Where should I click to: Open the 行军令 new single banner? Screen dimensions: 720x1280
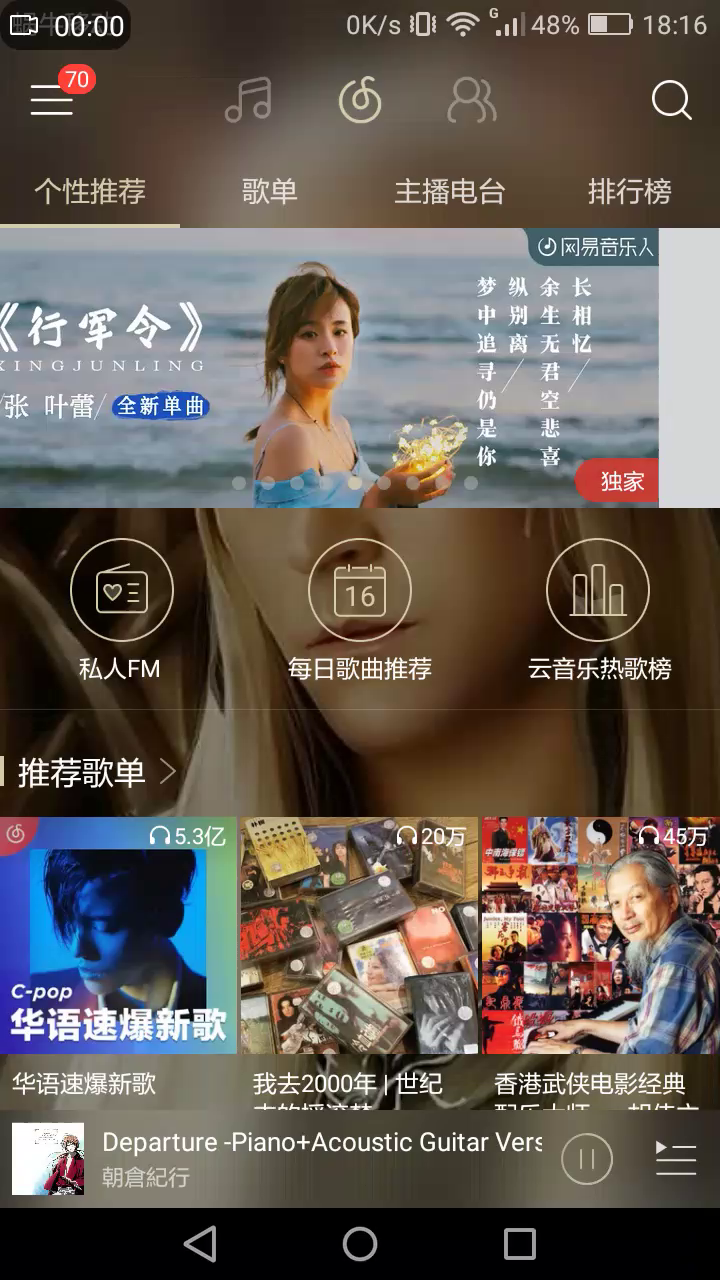(329, 367)
